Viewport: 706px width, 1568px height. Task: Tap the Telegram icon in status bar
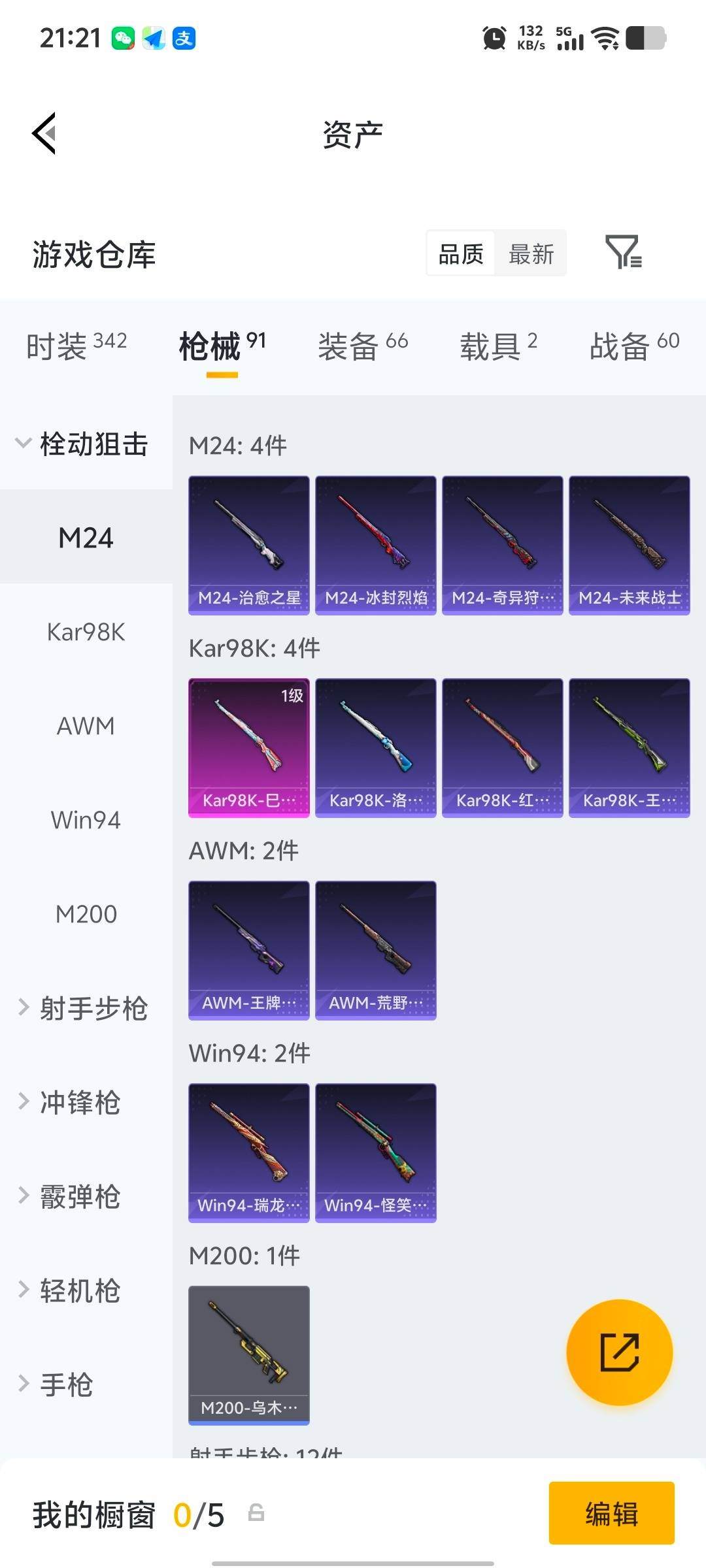point(152,39)
